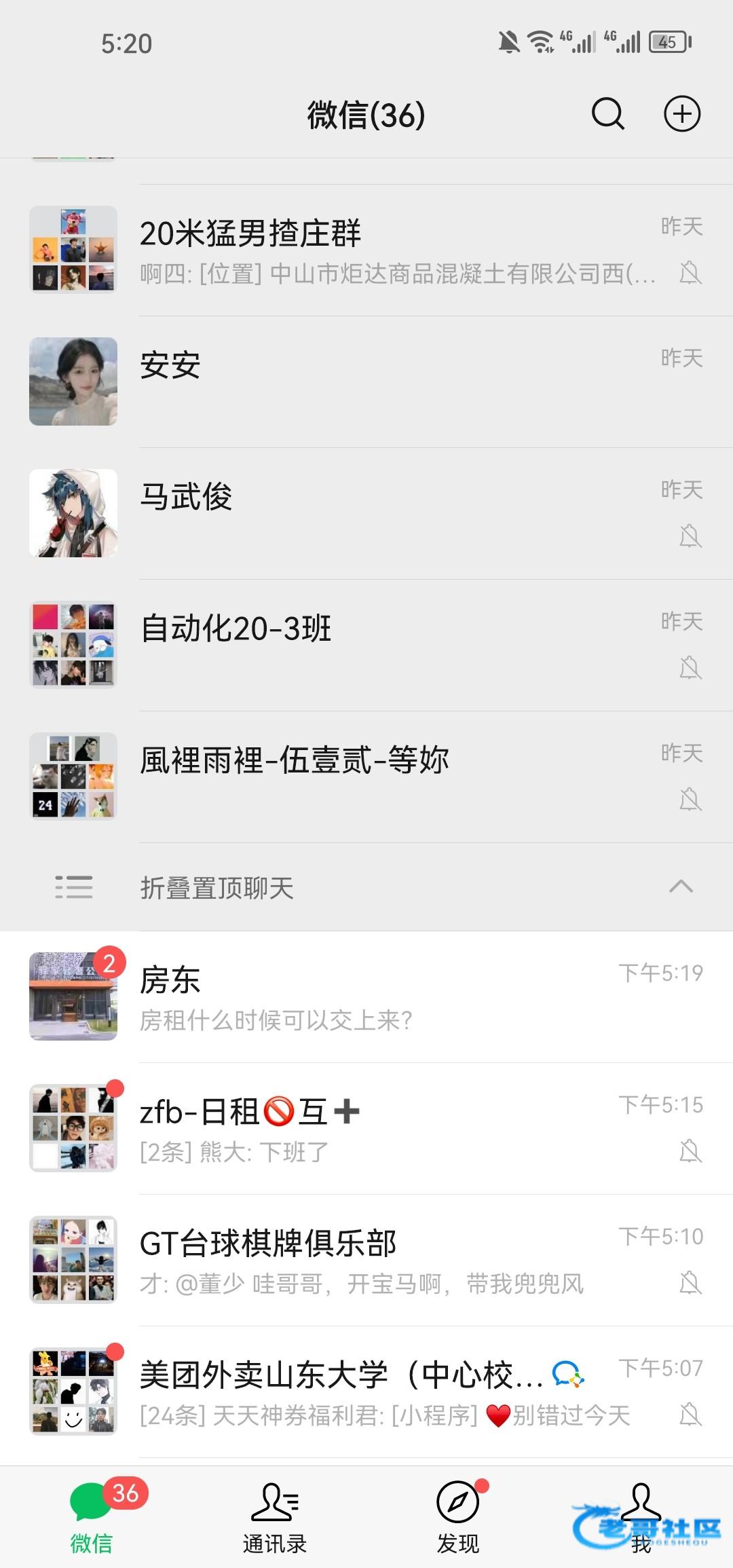This screenshot has width=733, height=1568.
Task: Open the GT台球棋牌俱乐部 group chat
Action: pos(366,1260)
